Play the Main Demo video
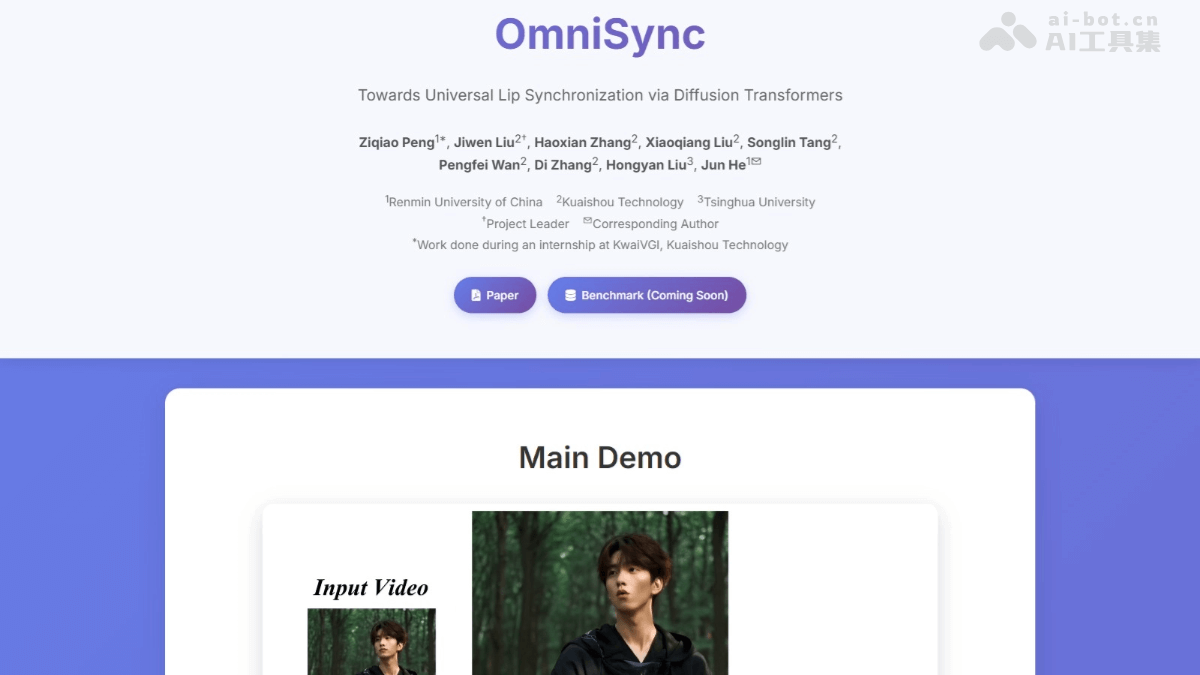 [x=600, y=592]
